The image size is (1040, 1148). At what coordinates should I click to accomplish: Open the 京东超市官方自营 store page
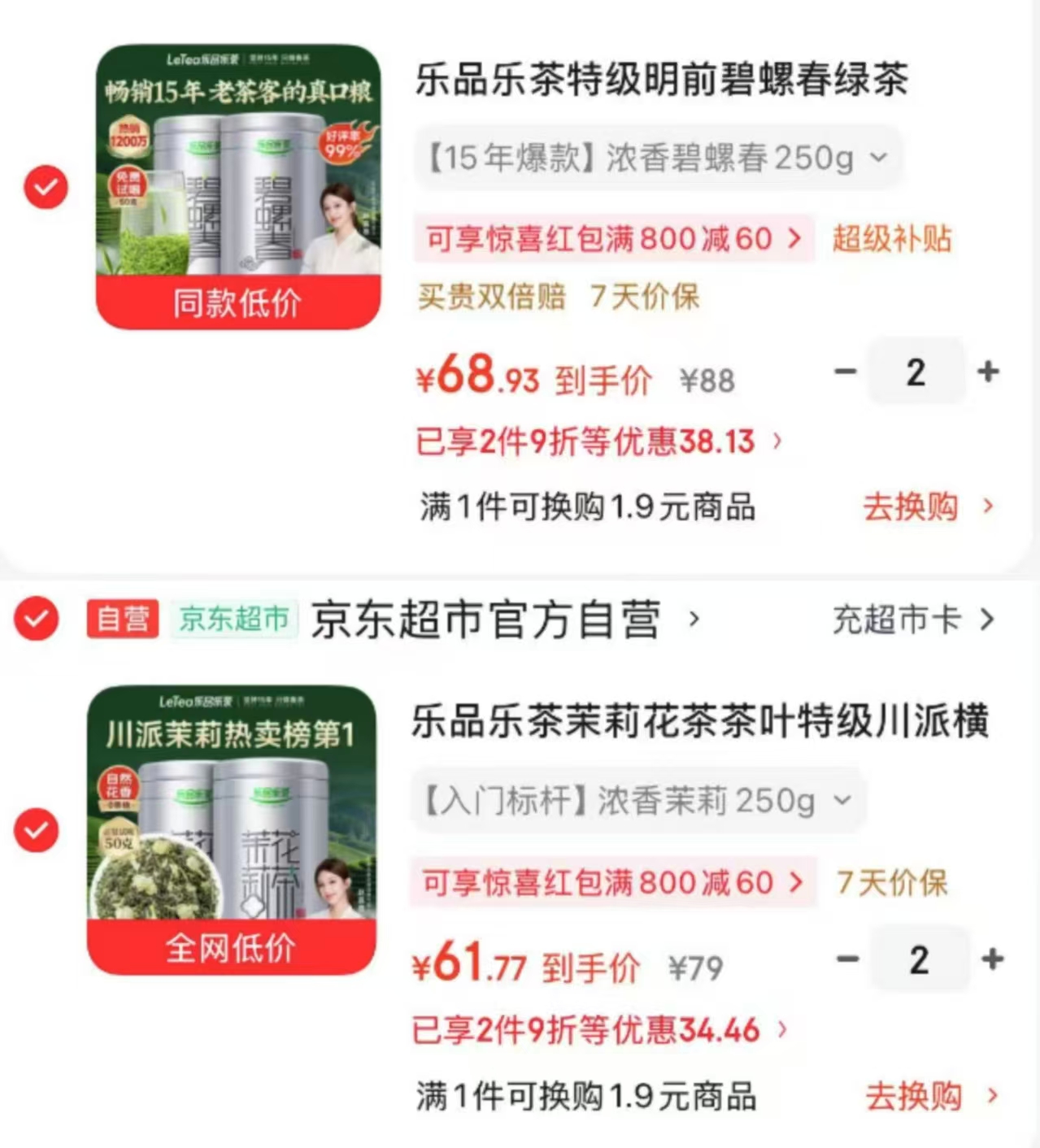[504, 620]
